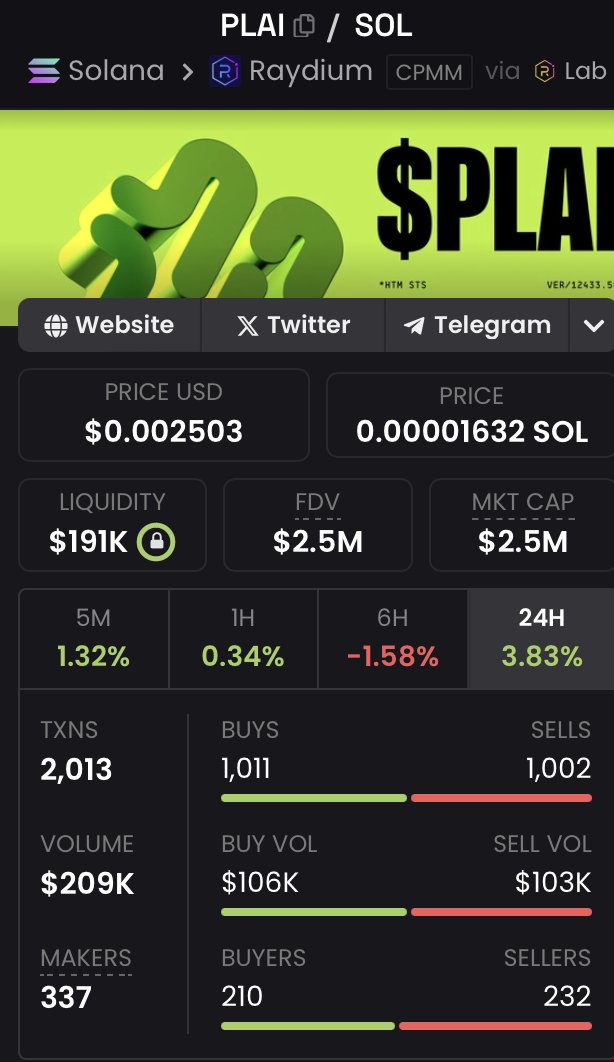Copy the PLAI token address
This screenshot has height=1062, width=614.
pyautogui.click(x=304, y=26)
